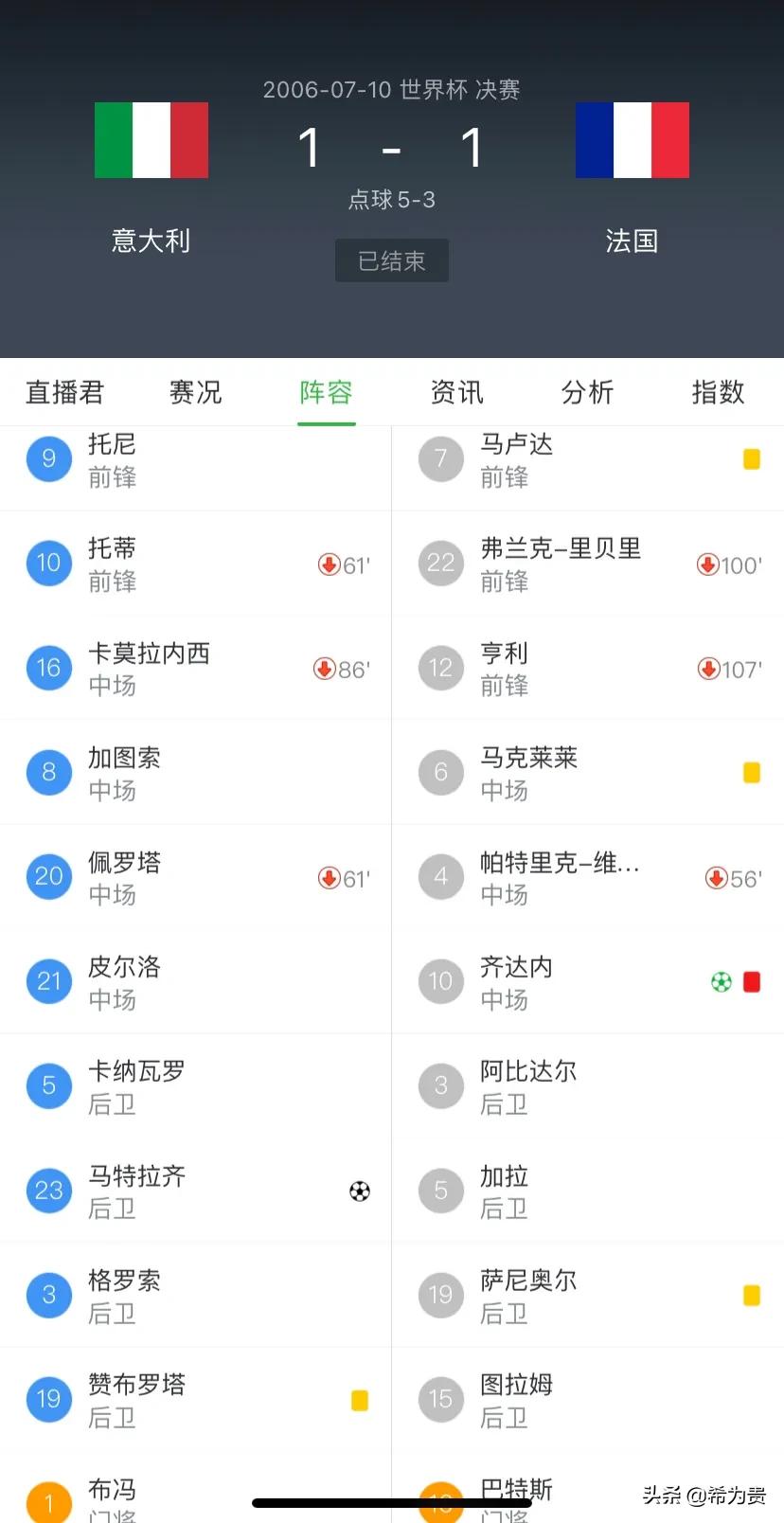The image size is (784, 1523).
Task: Click the France flag icon
Action: point(632,140)
